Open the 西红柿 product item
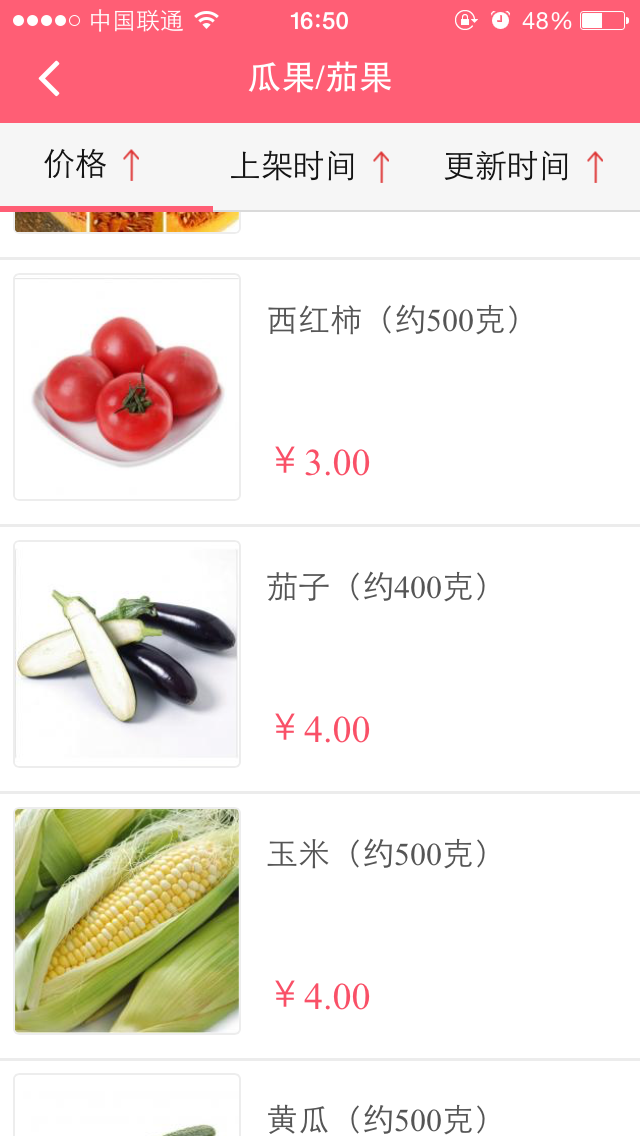The height and width of the screenshot is (1136, 640). pyautogui.click(x=320, y=390)
